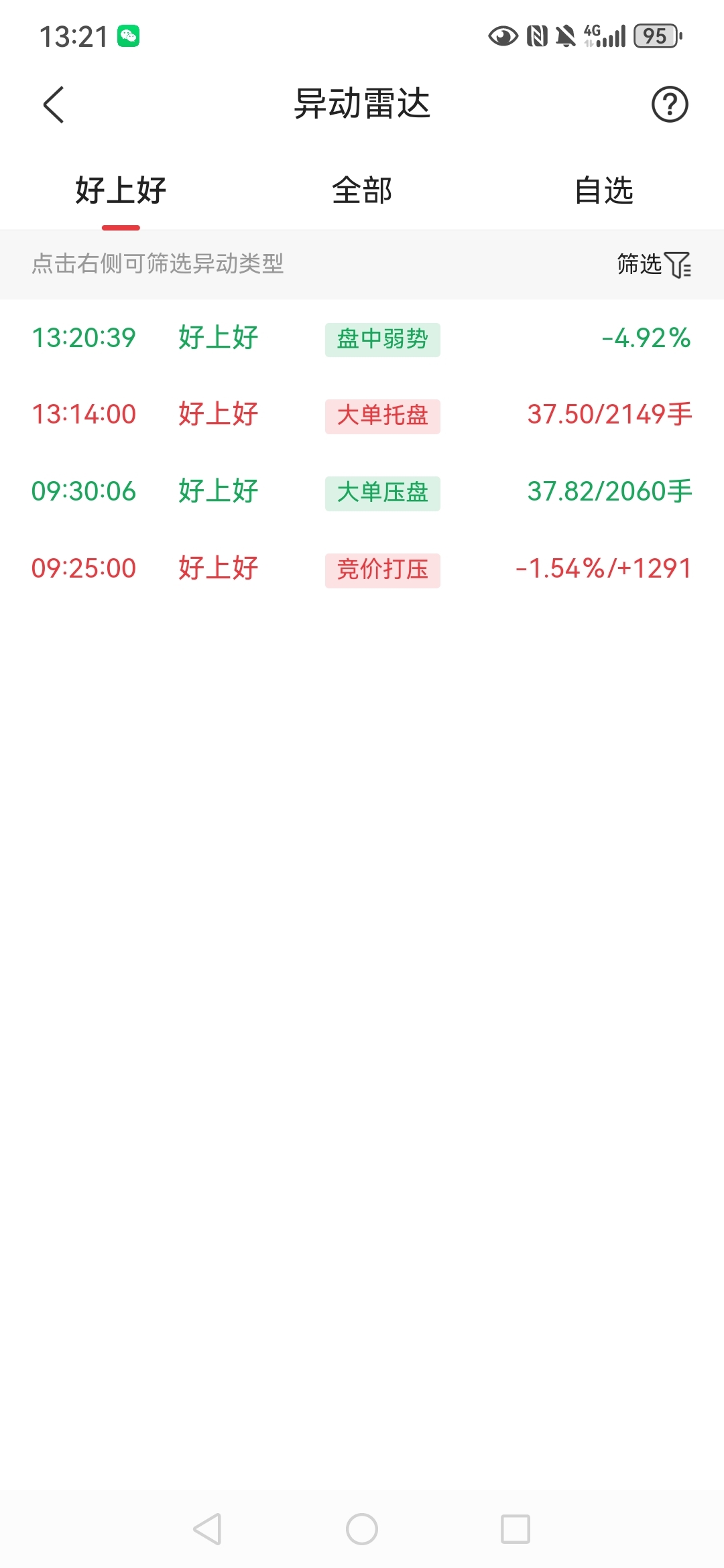Viewport: 724px width, 1568px height.
Task: Open the 09:25:00 竞价打压 alert row
Action: 362,569
